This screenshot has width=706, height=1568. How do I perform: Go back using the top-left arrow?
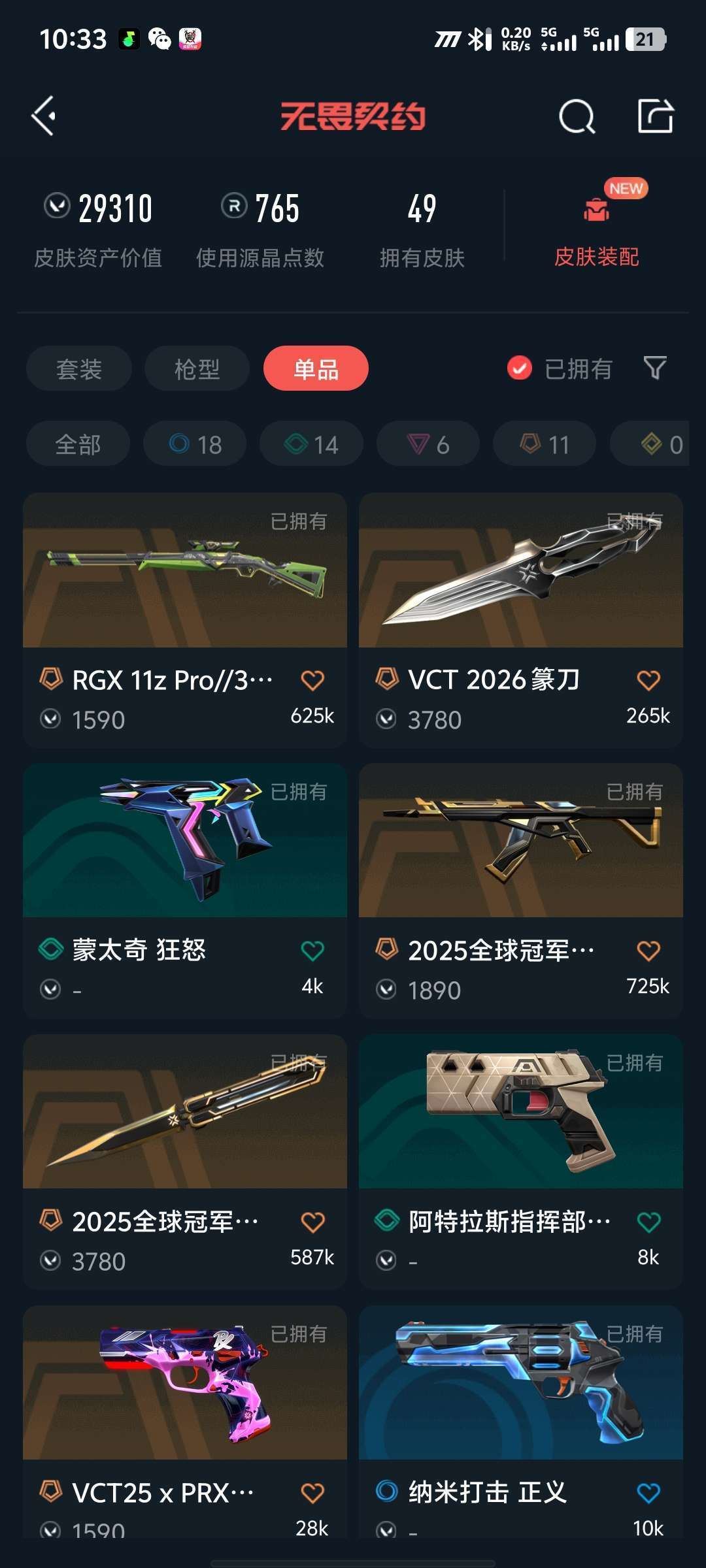click(44, 116)
